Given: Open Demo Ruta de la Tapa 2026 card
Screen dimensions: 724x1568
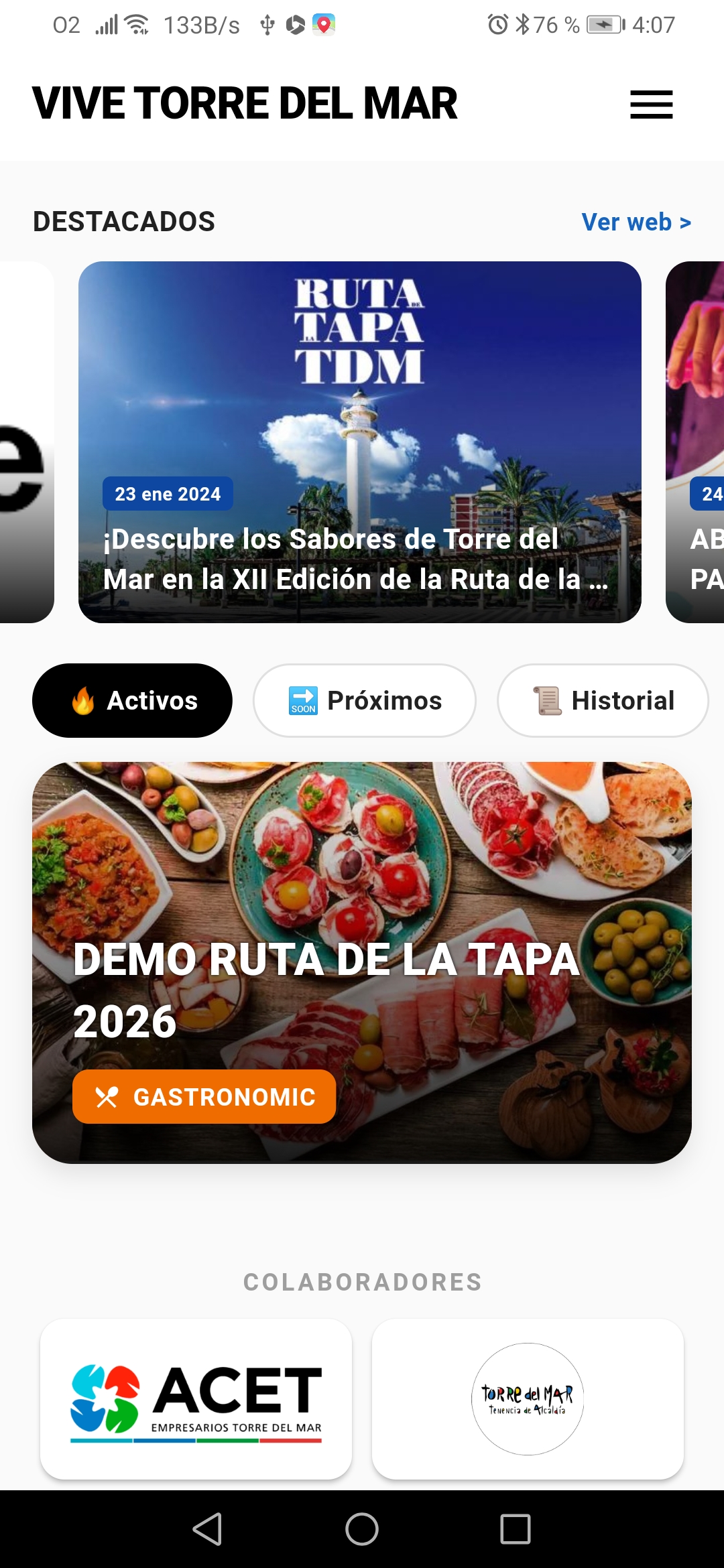Looking at the screenshot, I should (x=362, y=962).
